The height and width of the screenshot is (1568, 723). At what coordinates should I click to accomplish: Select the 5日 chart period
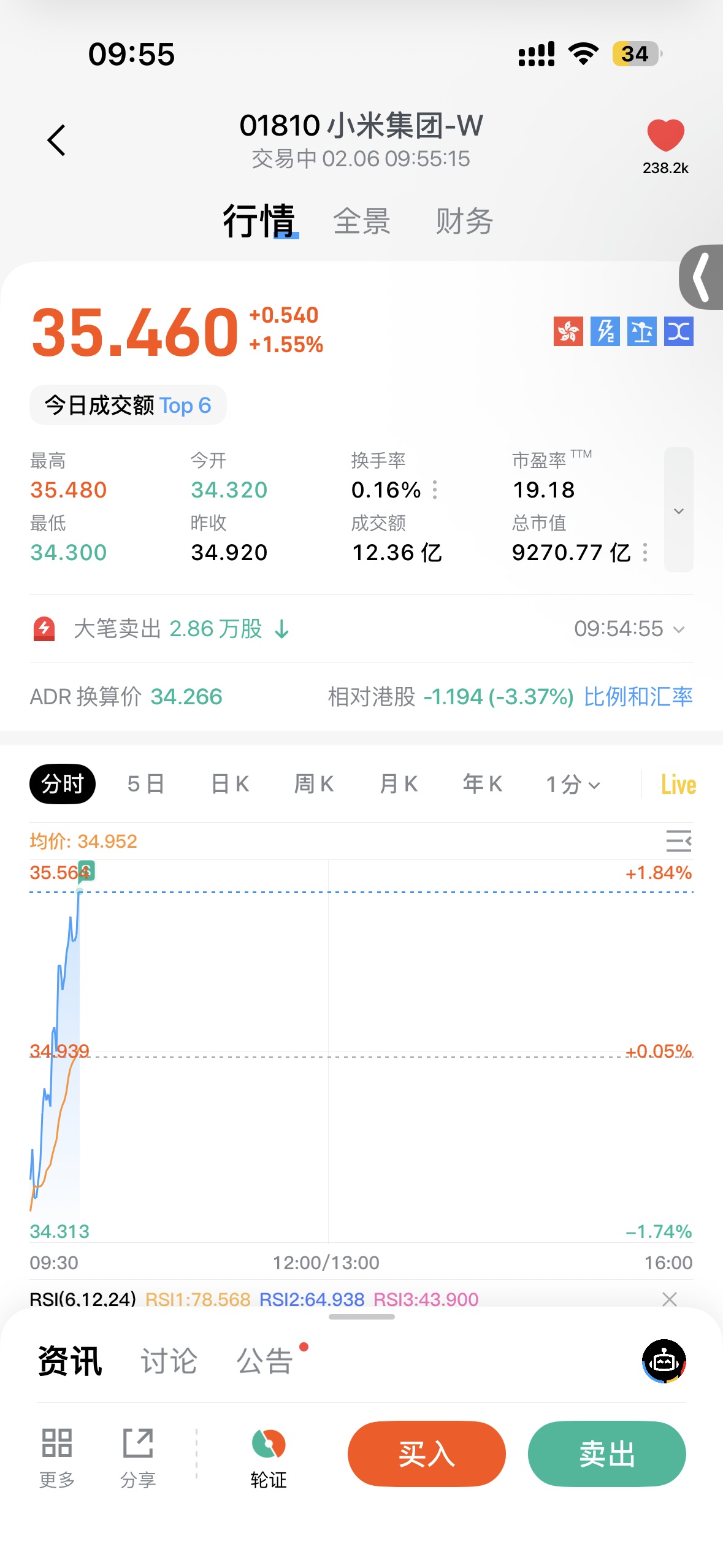[x=146, y=784]
